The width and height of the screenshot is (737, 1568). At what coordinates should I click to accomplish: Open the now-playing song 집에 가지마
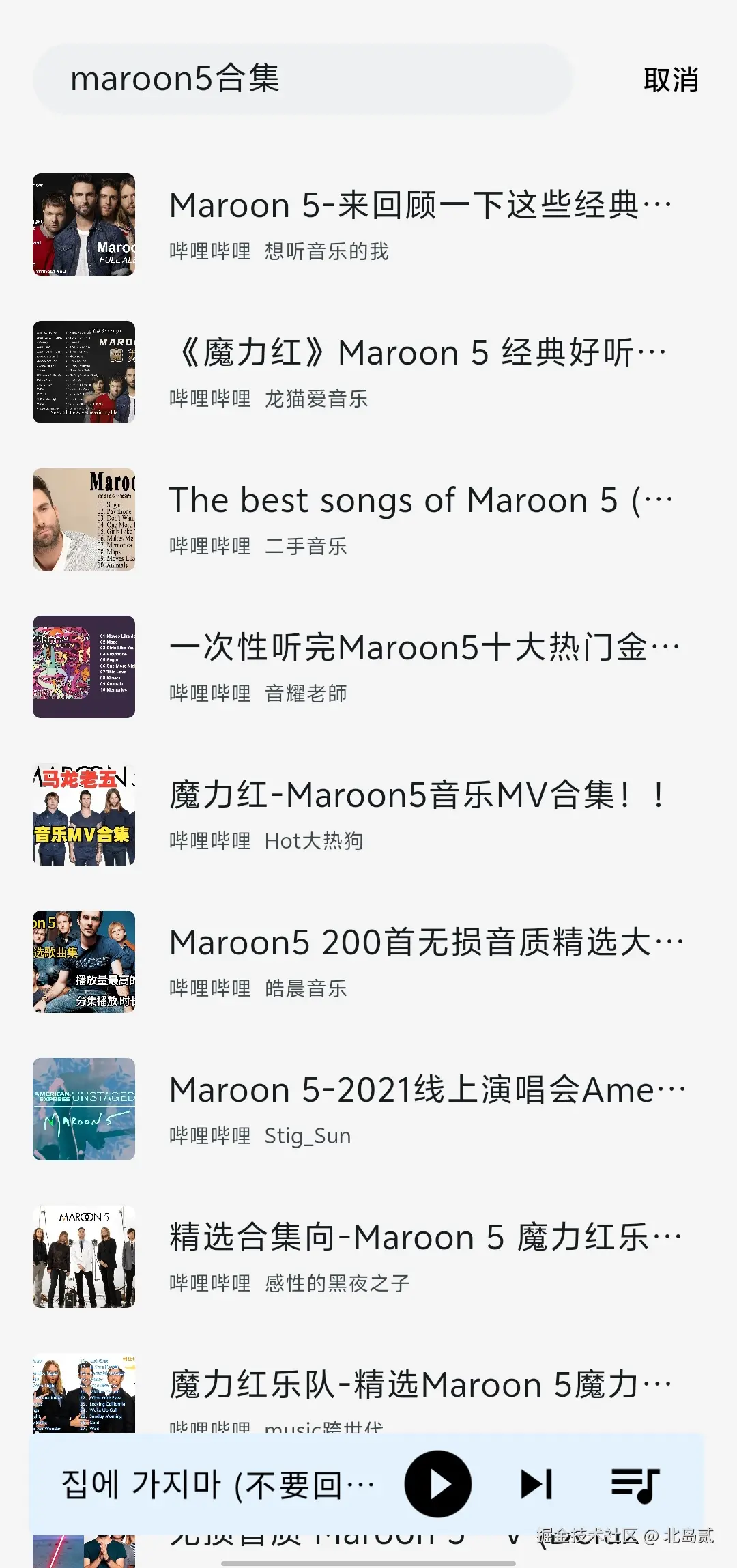[218, 1485]
